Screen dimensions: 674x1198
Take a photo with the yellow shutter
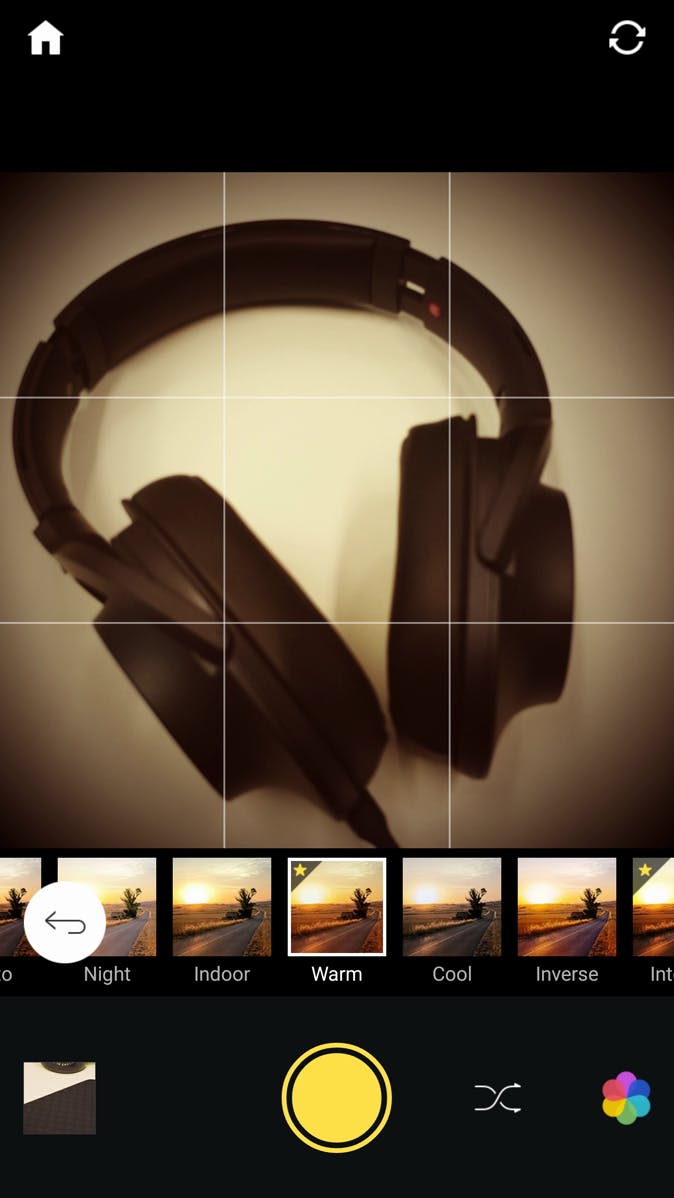[337, 1098]
